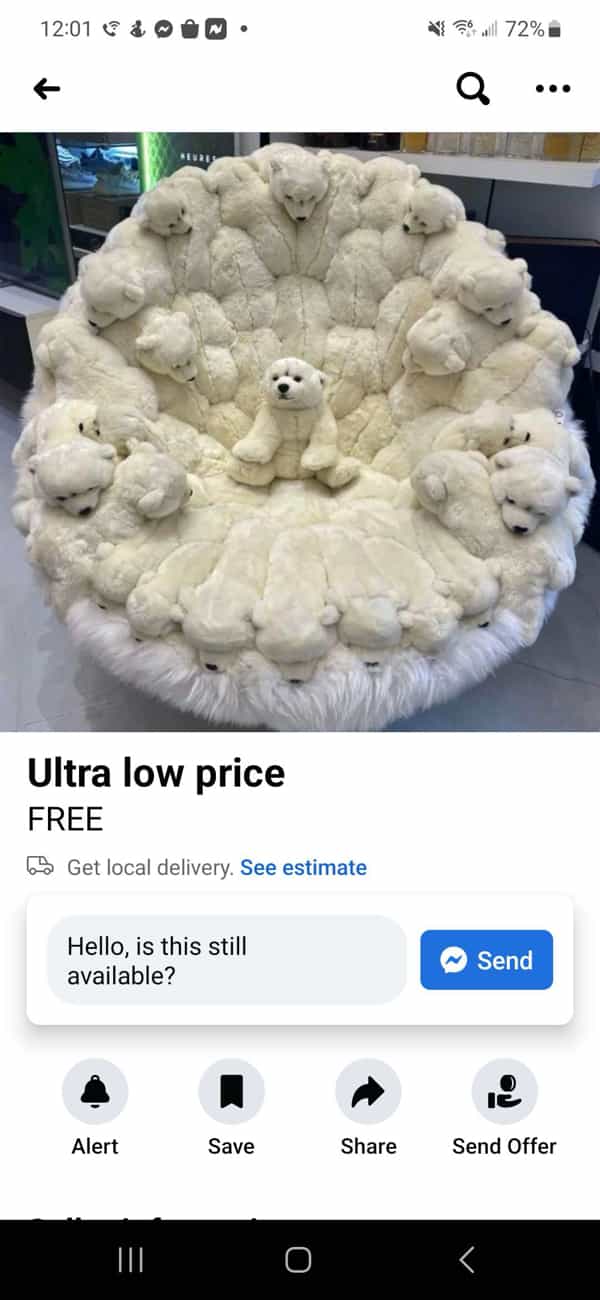
Task: Share this Marketplace listing
Action: coord(368,1092)
